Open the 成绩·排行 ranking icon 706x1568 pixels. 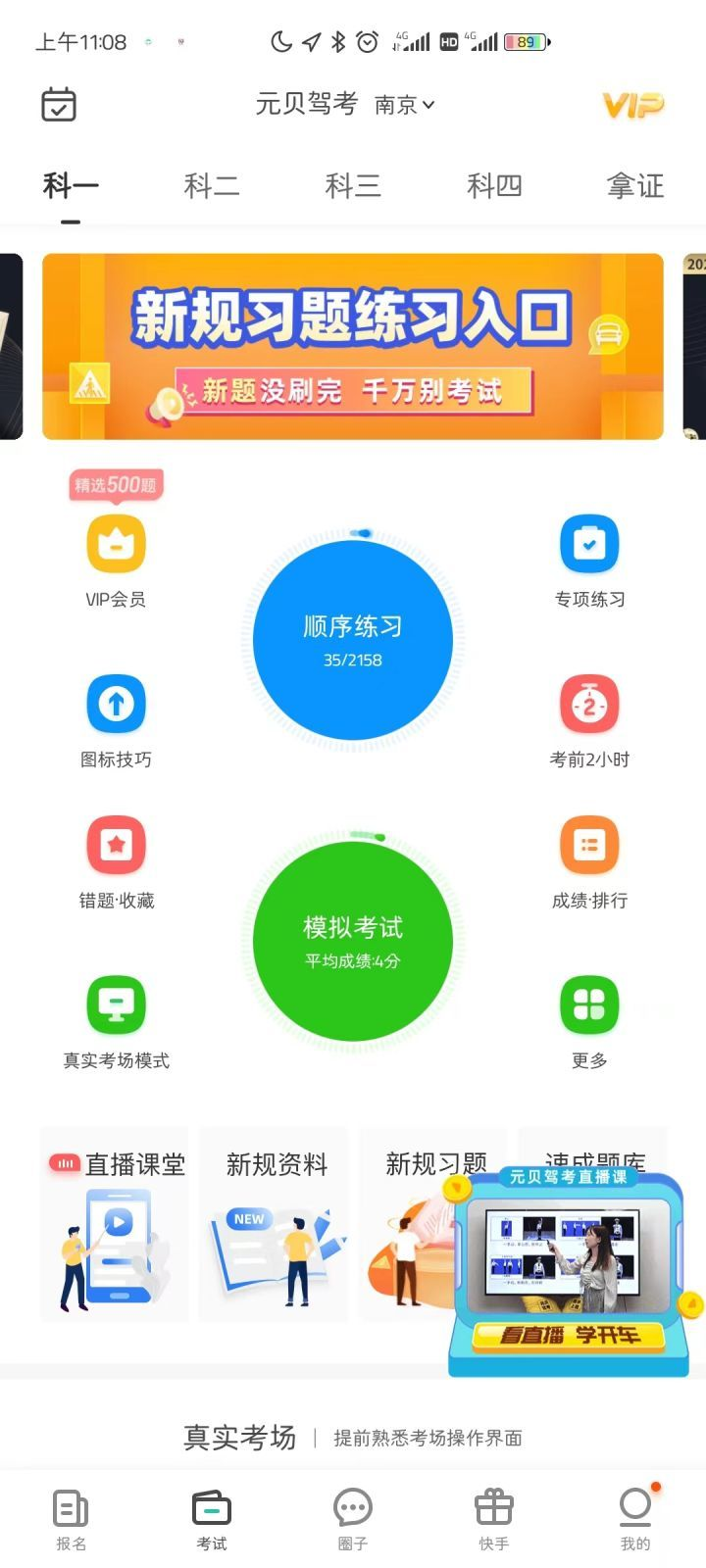click(589, 845)
